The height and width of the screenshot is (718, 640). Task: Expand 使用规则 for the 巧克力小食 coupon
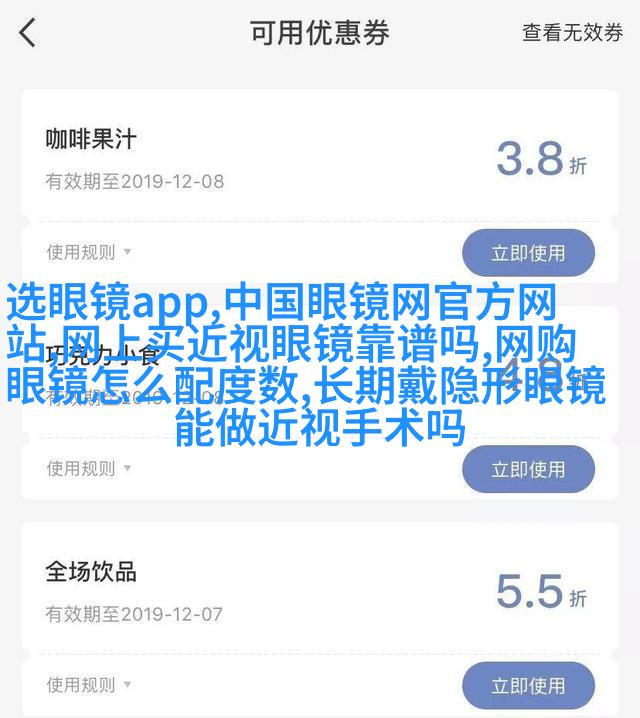click(x=88, y=468)
